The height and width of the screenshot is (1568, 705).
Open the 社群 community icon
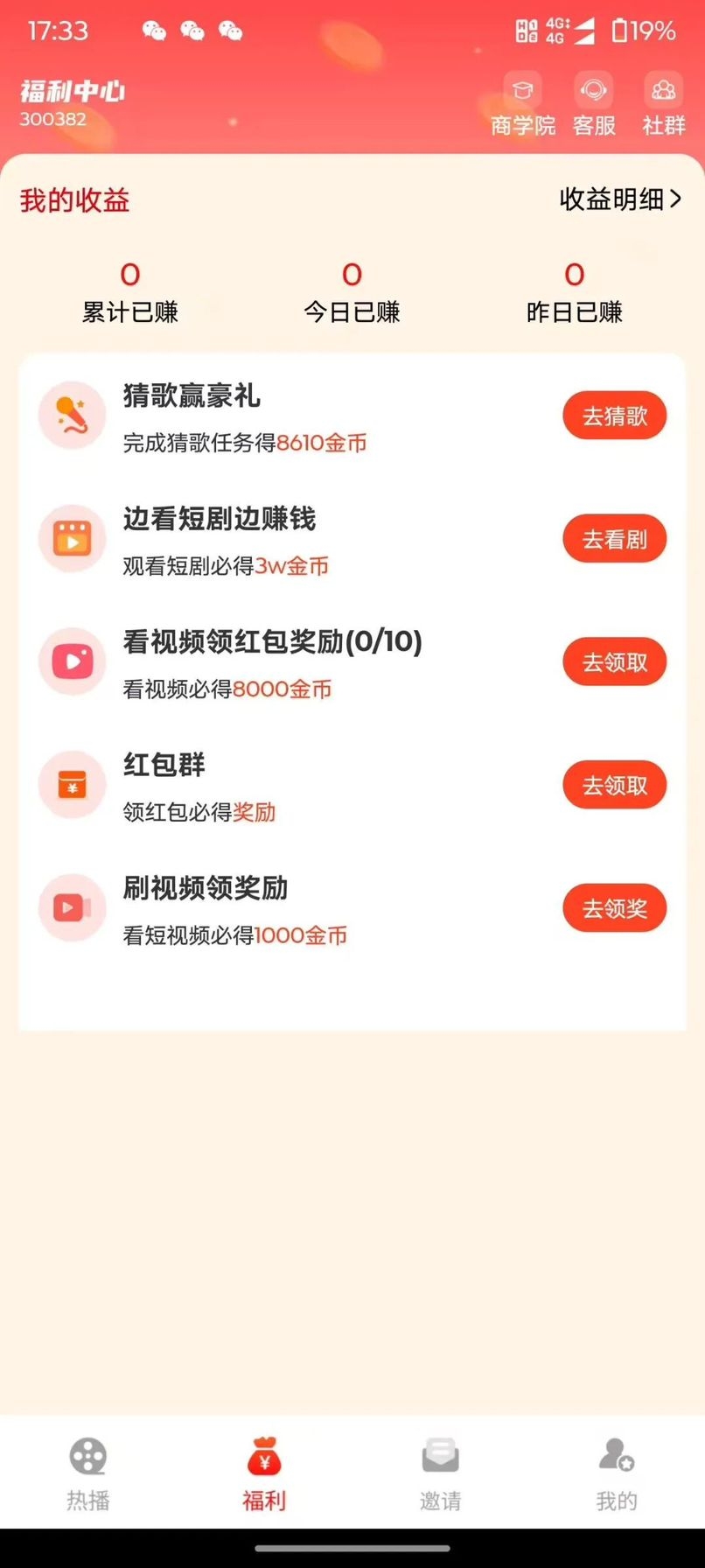coord(663,104)
